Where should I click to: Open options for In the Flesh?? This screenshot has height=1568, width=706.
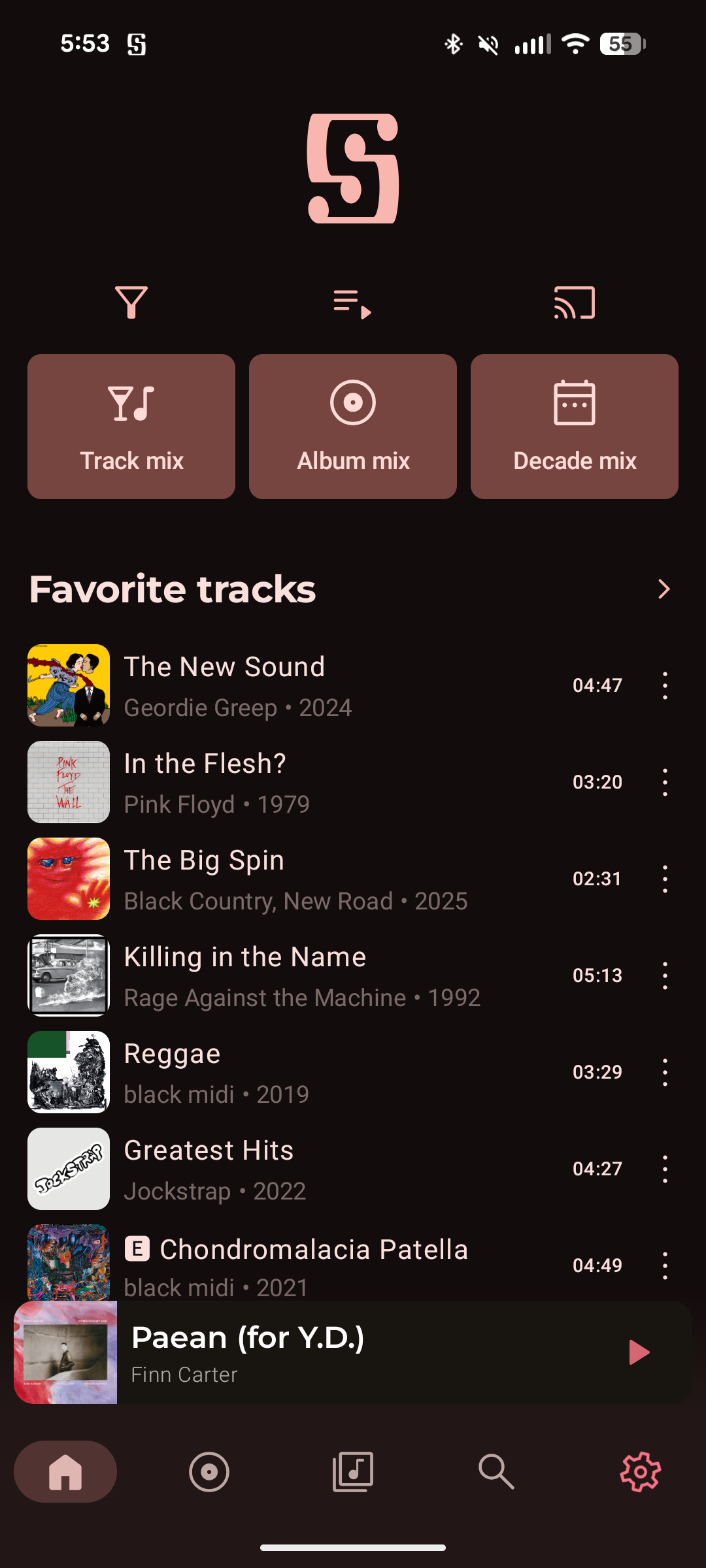665,782
